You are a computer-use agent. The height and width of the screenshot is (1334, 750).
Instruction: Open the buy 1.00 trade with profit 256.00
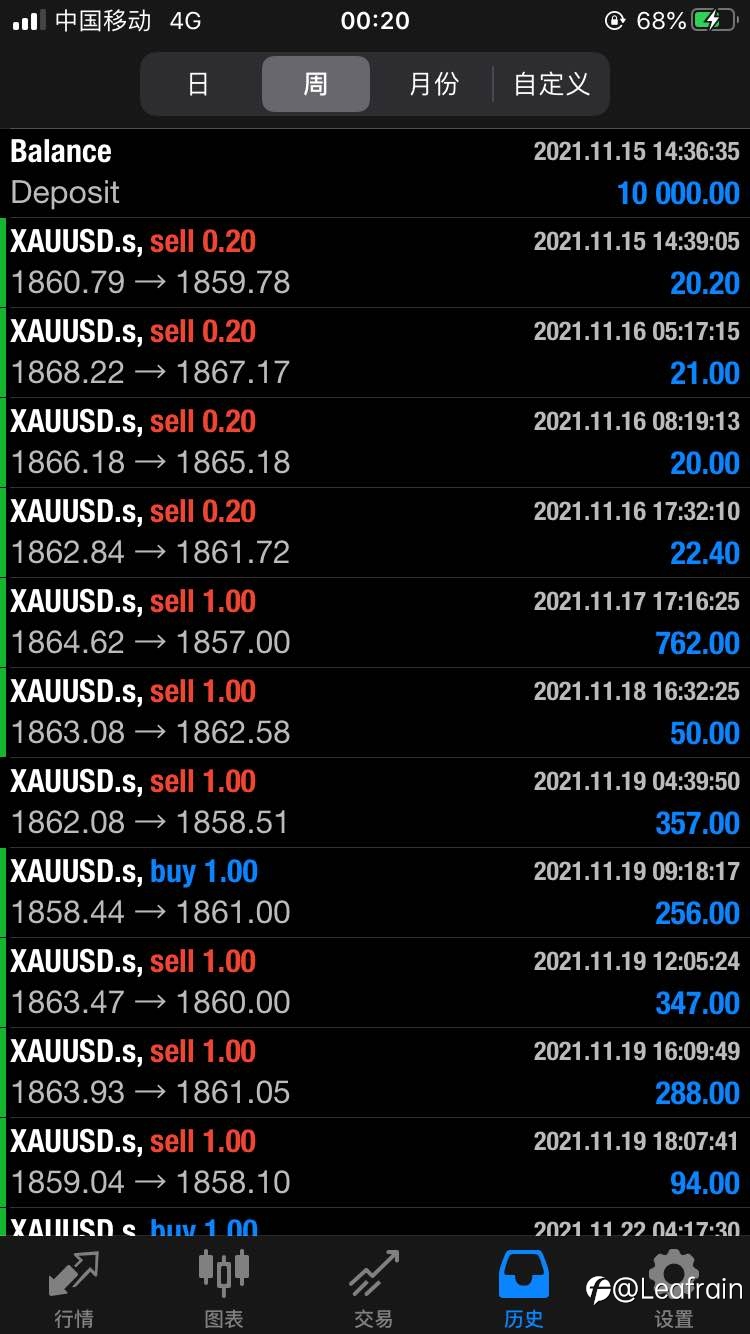click(375, 893)
